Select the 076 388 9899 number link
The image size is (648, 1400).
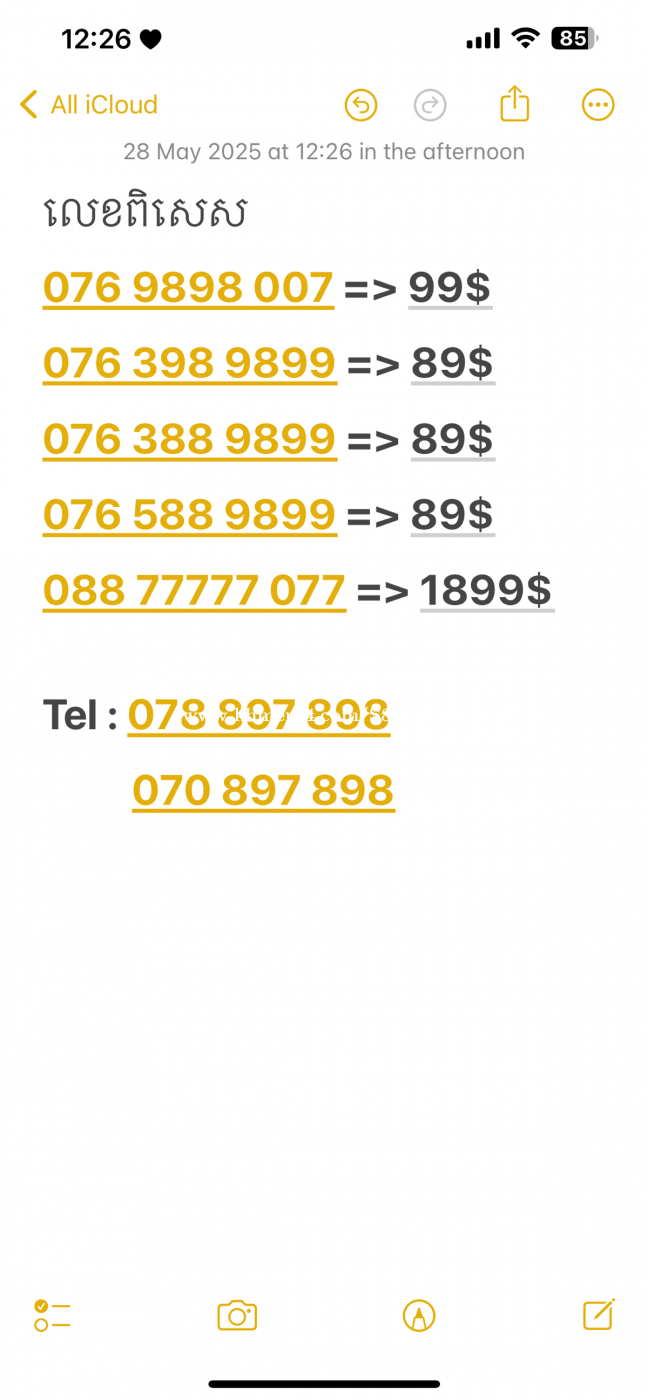click(189, 440)
